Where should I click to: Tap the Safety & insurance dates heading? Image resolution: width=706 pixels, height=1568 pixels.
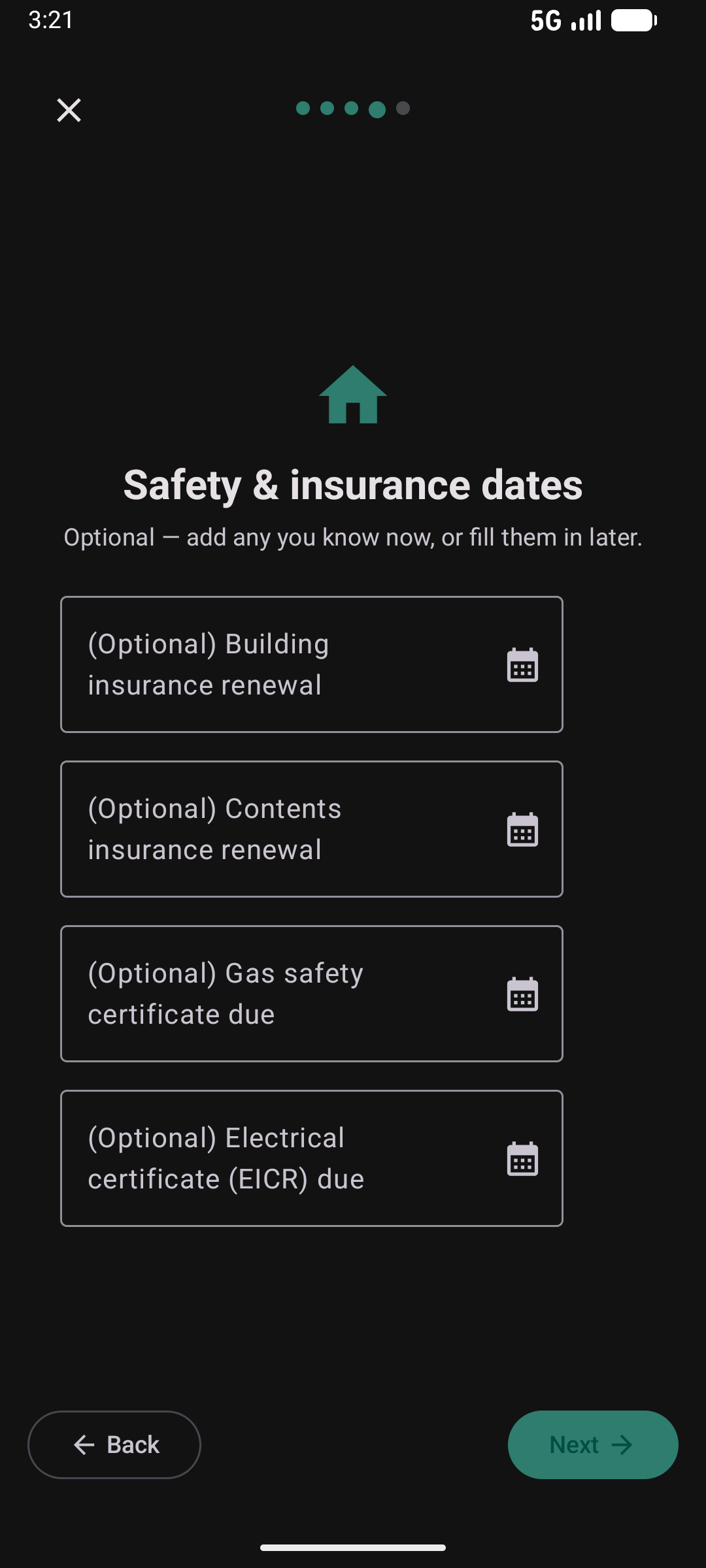pyautogui.click(x=353, y=485)
